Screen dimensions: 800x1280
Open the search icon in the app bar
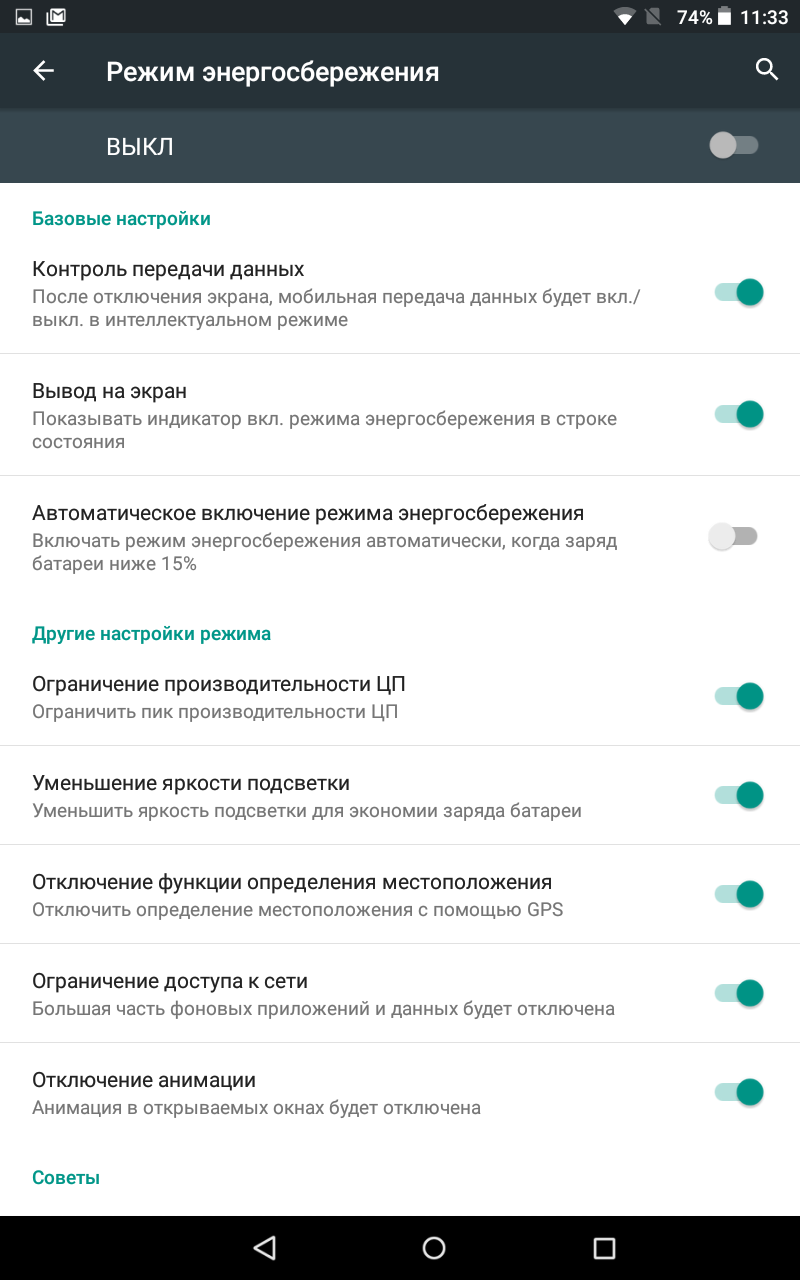click(767, 70)
